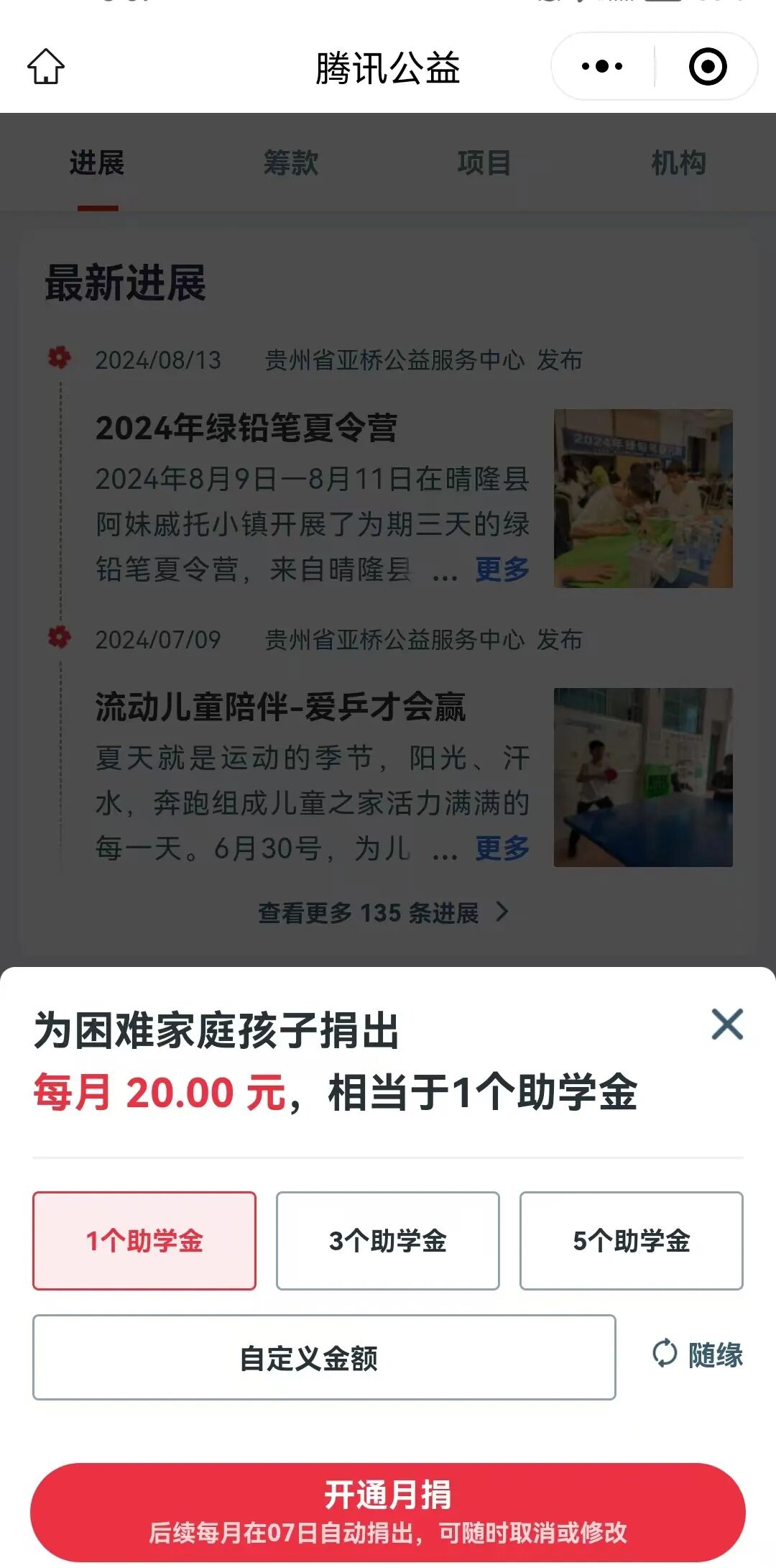Select the 1个助学金 option
The height and width of the screenshot is (1568, 776).
(x=144, y=1240)
